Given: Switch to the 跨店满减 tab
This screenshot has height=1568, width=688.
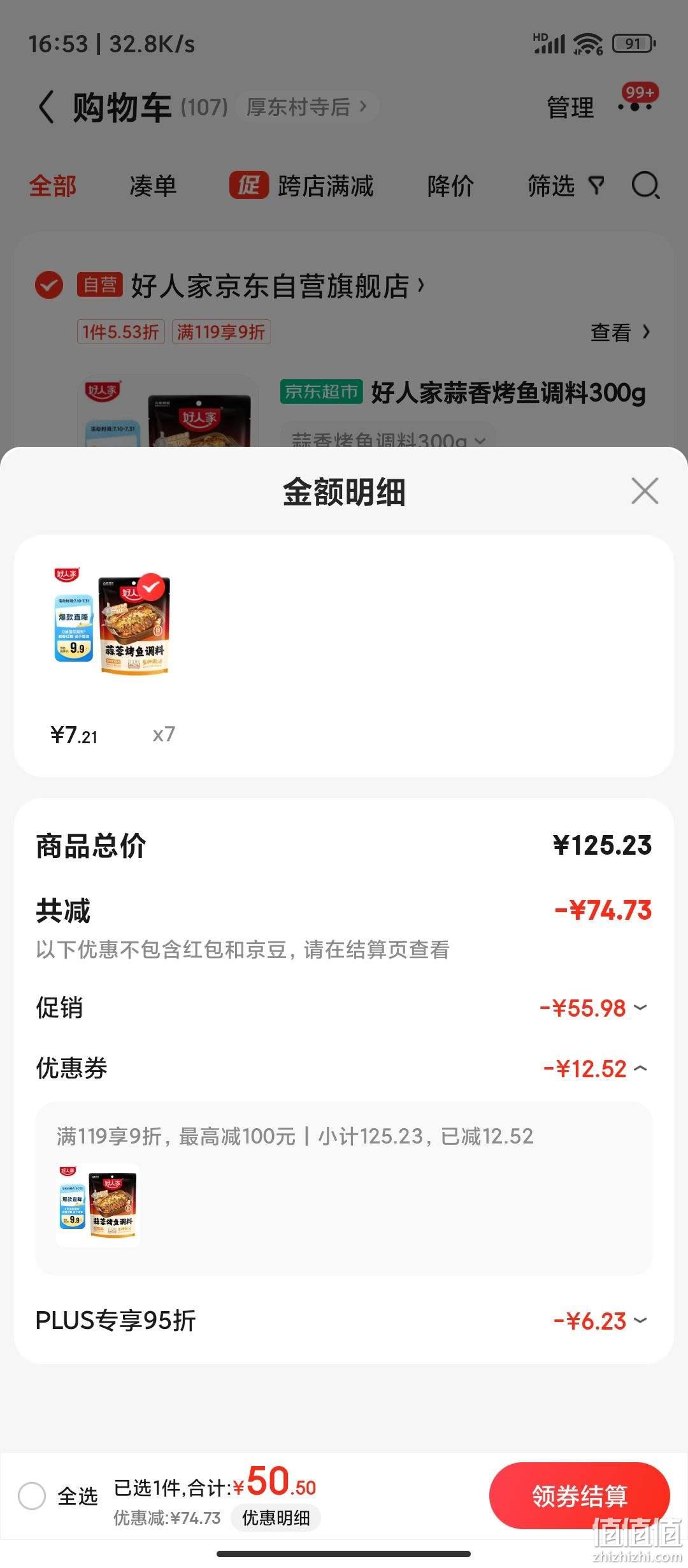Looking at the screenshot, I should (x=301, y=186).
